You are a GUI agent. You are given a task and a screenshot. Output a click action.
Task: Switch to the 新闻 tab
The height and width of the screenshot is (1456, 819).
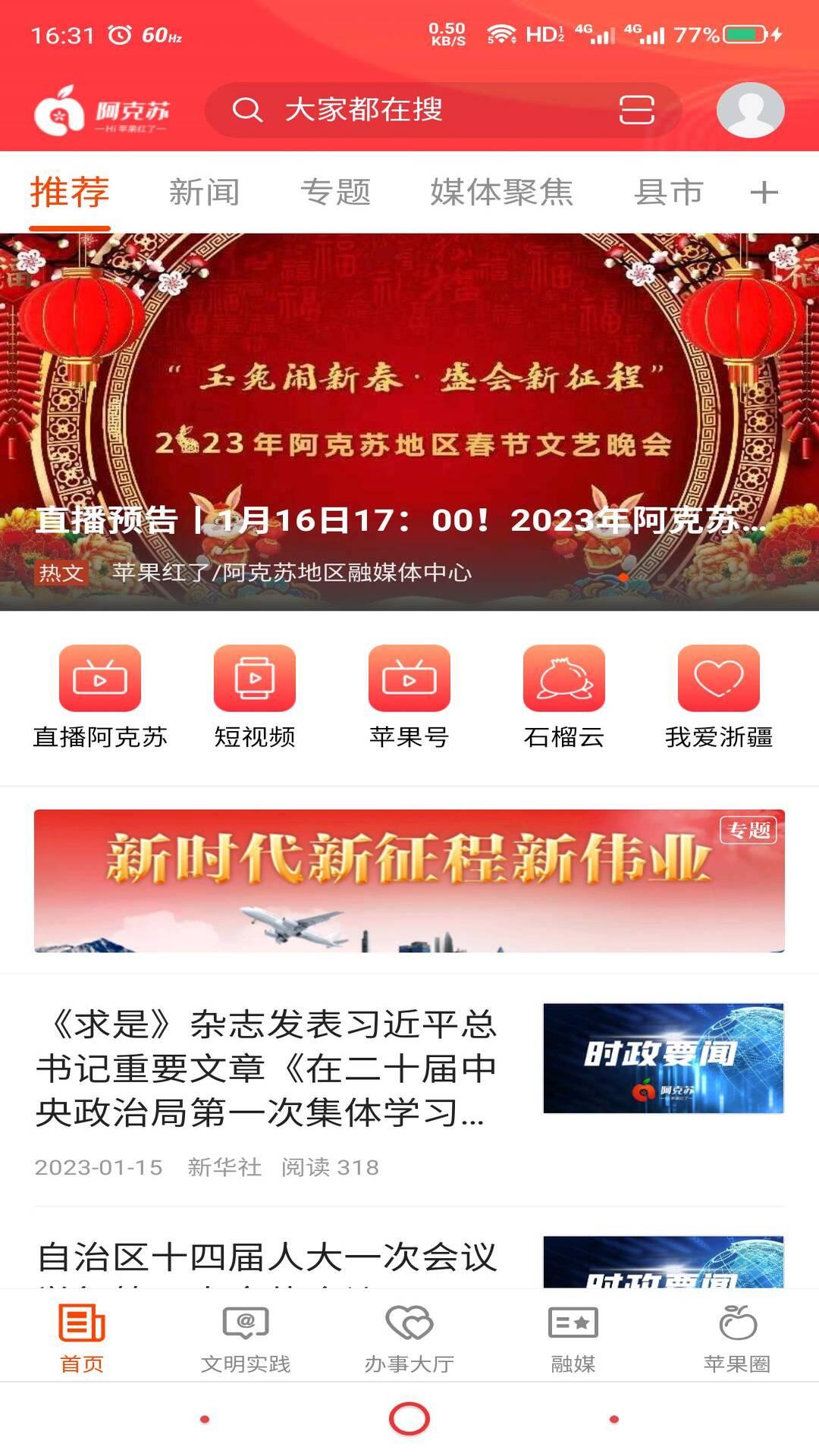[x=204, y=193]
